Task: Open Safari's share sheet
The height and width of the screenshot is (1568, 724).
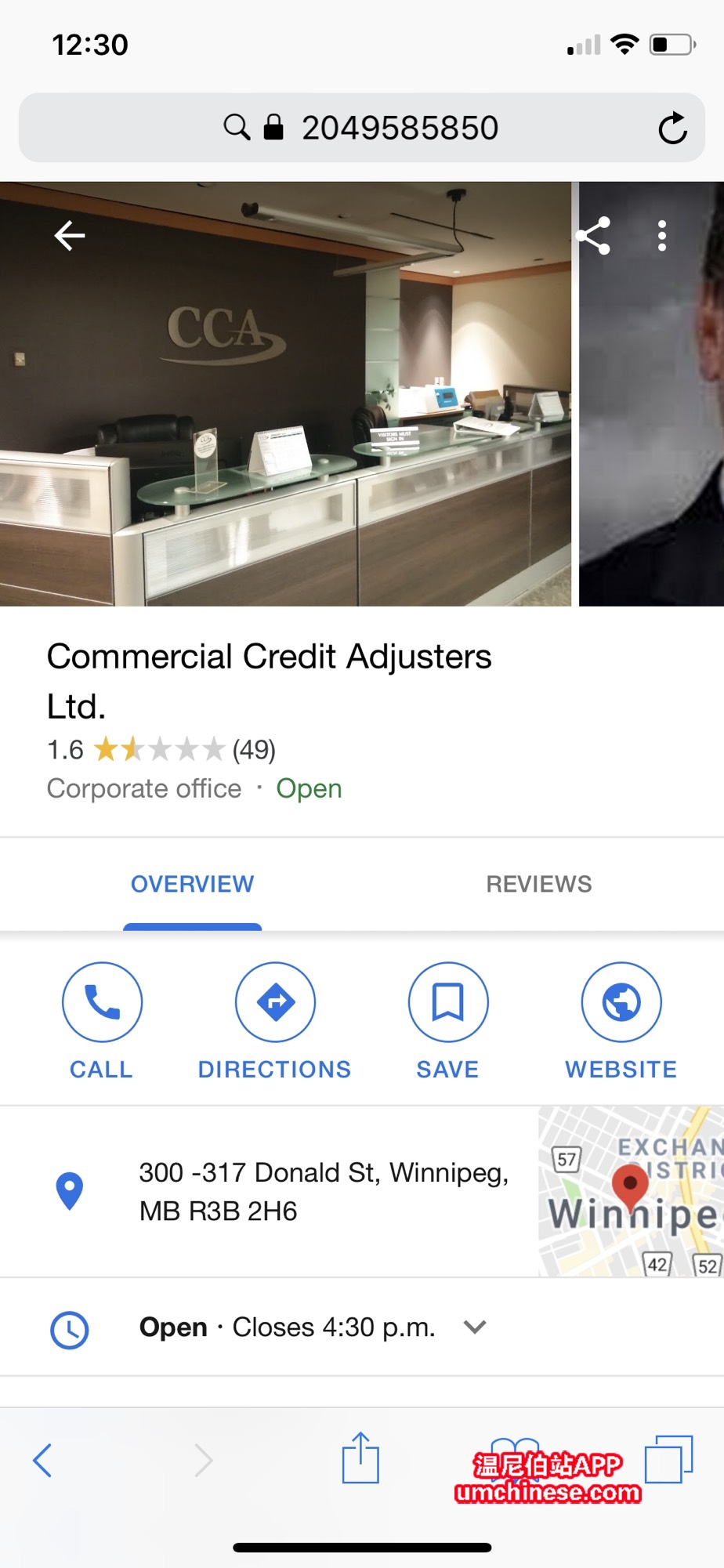Action: [360, 1458]
